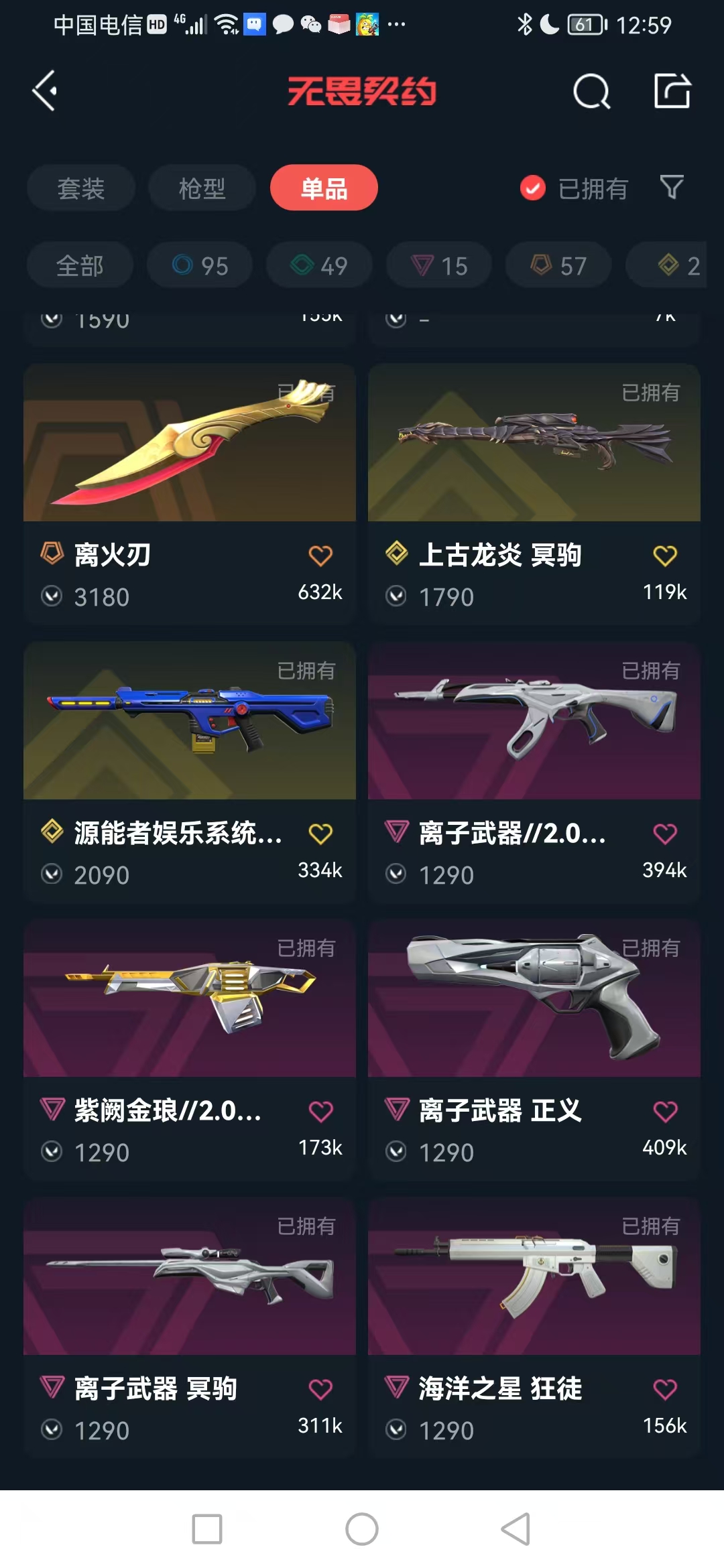
Task: Switch to the 套装 tab
Action: 81,188
